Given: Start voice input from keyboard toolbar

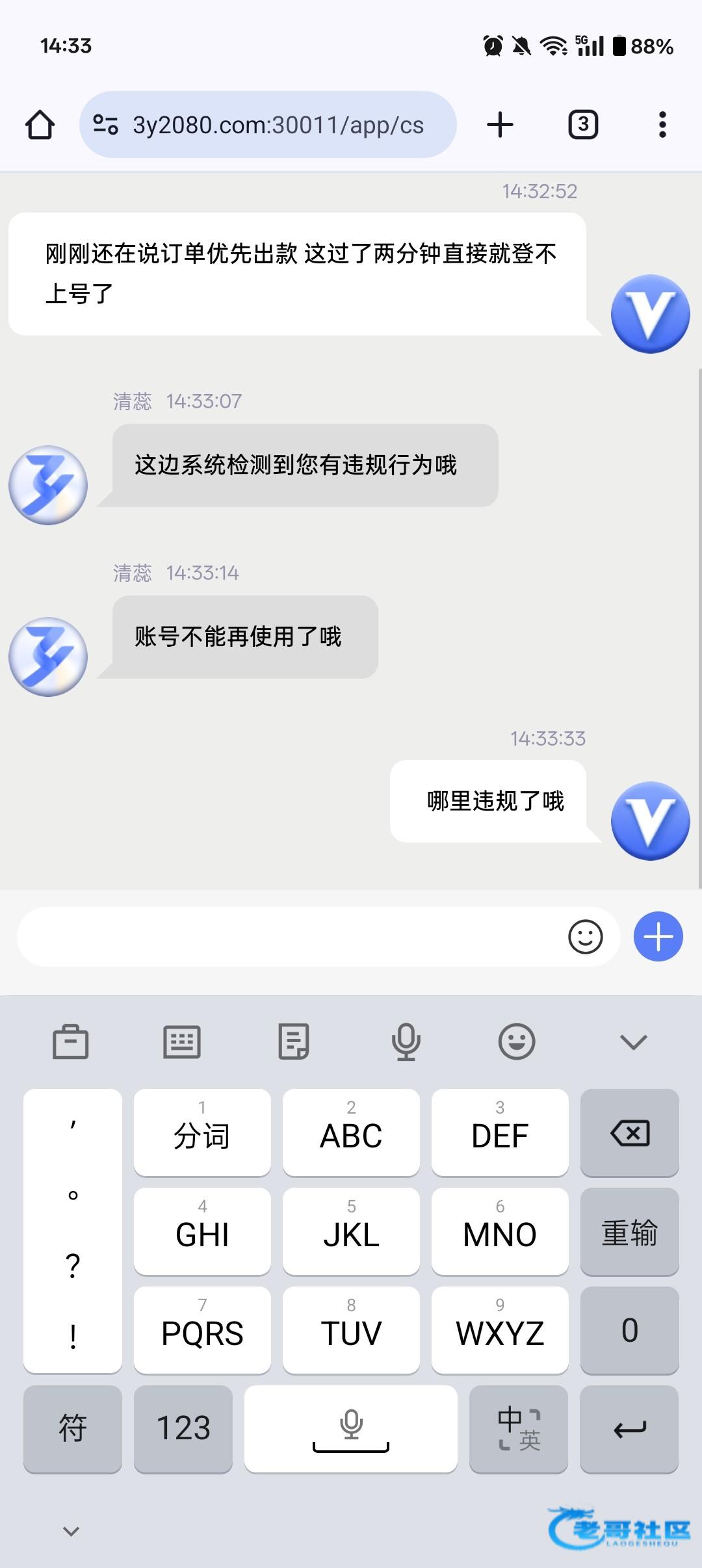Looking at the screenshot, I should point(406,1042).
